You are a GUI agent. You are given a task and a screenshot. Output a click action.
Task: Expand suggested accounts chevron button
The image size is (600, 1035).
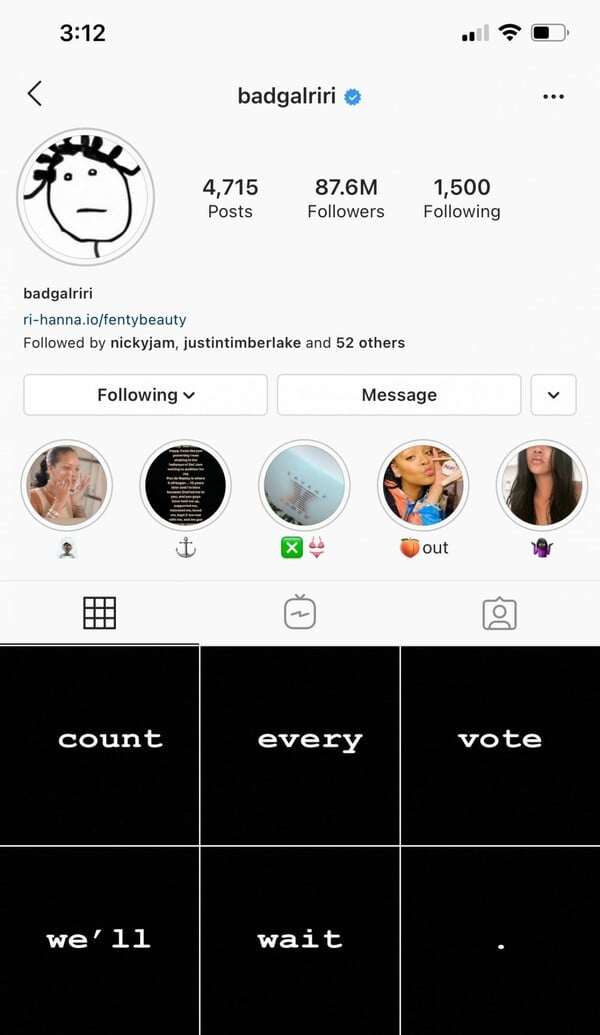[553, 395]
